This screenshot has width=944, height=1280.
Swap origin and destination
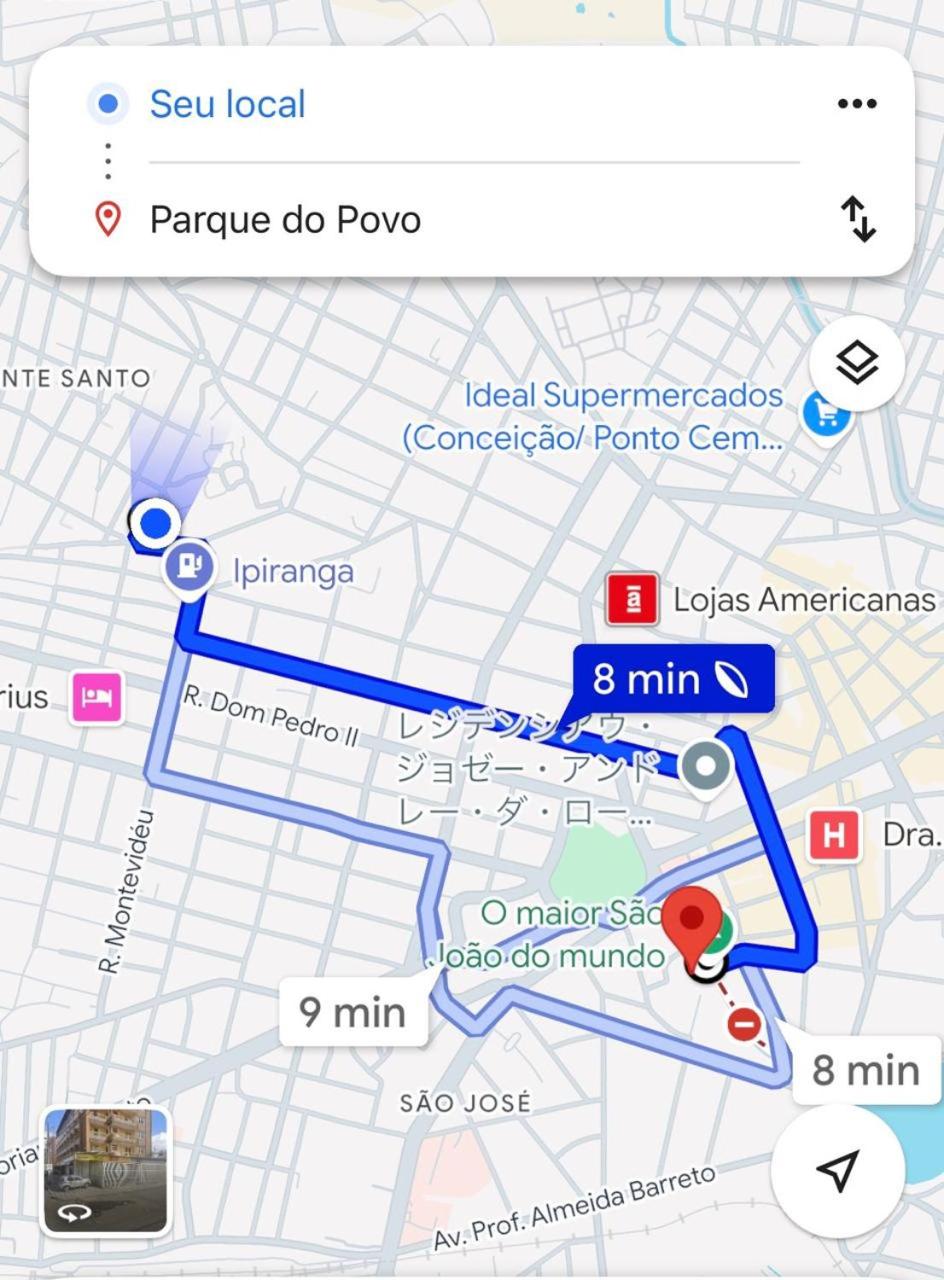(857, 219)
